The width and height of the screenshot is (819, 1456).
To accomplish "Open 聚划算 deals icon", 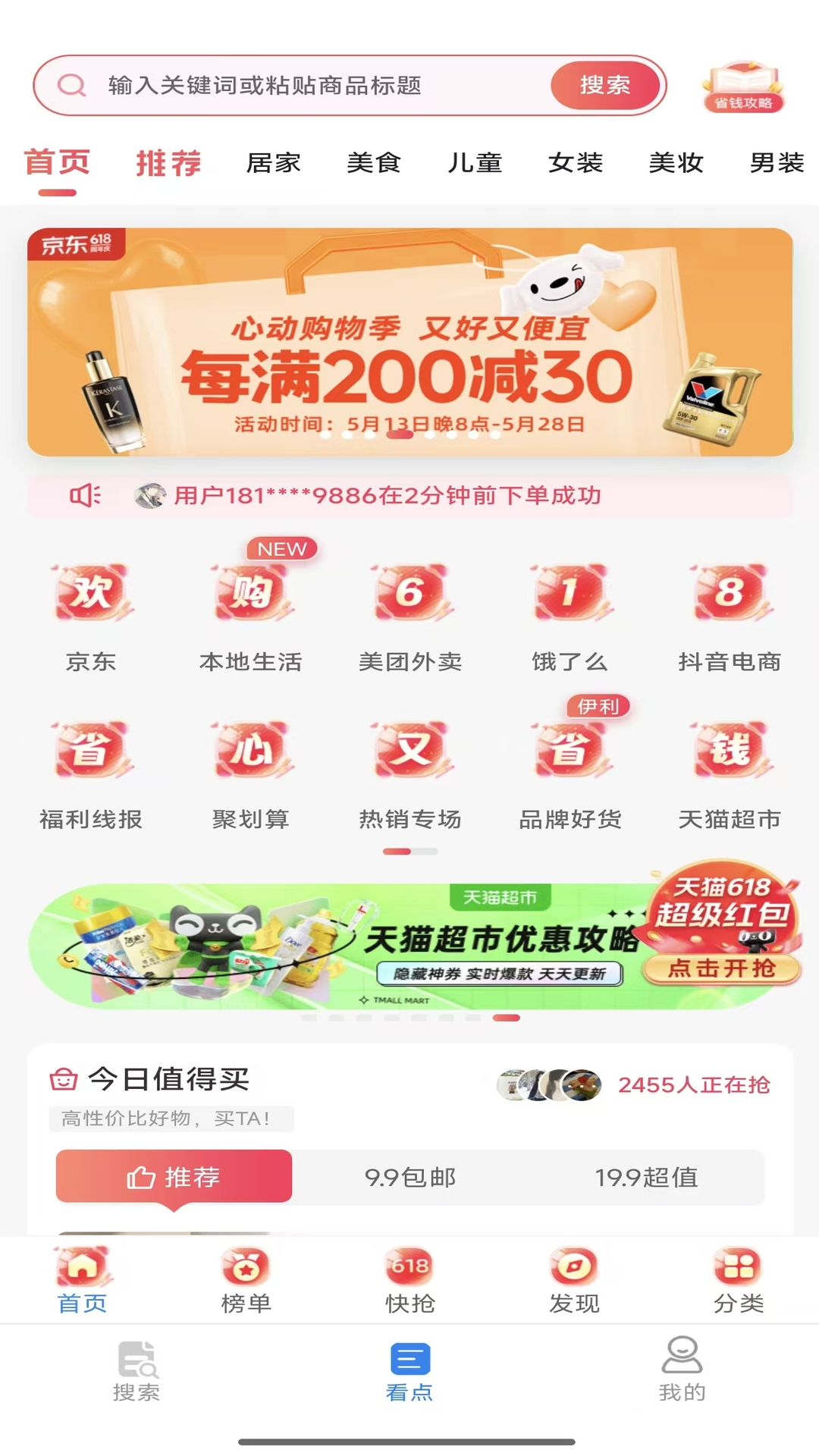I will (x=252, y=752).
